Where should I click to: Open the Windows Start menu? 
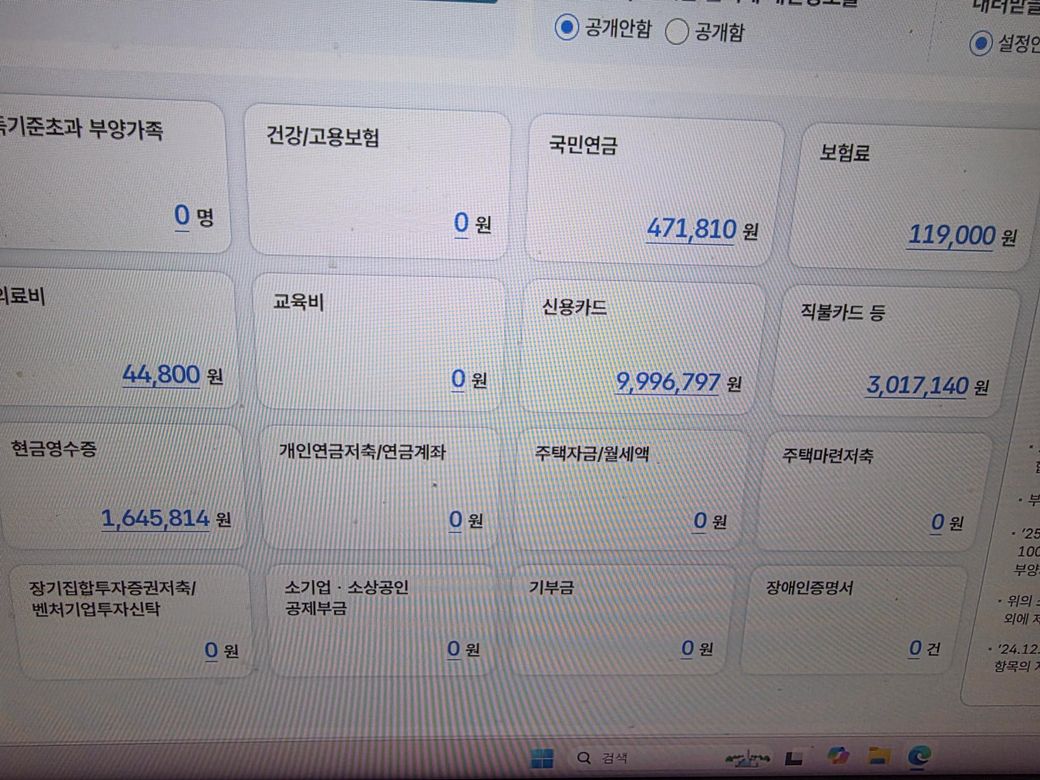(x=541, y=757)
